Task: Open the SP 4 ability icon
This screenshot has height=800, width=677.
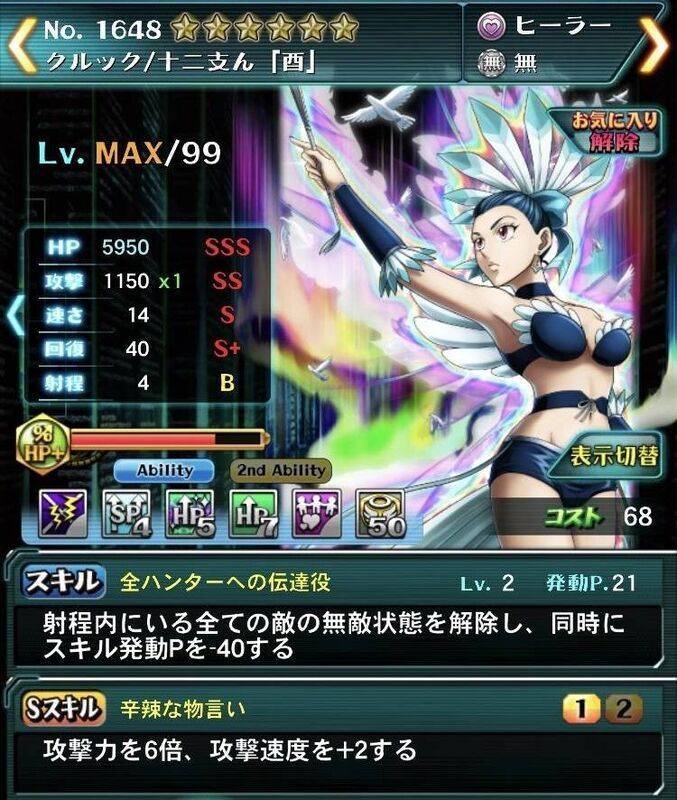Action: point(127,513)
